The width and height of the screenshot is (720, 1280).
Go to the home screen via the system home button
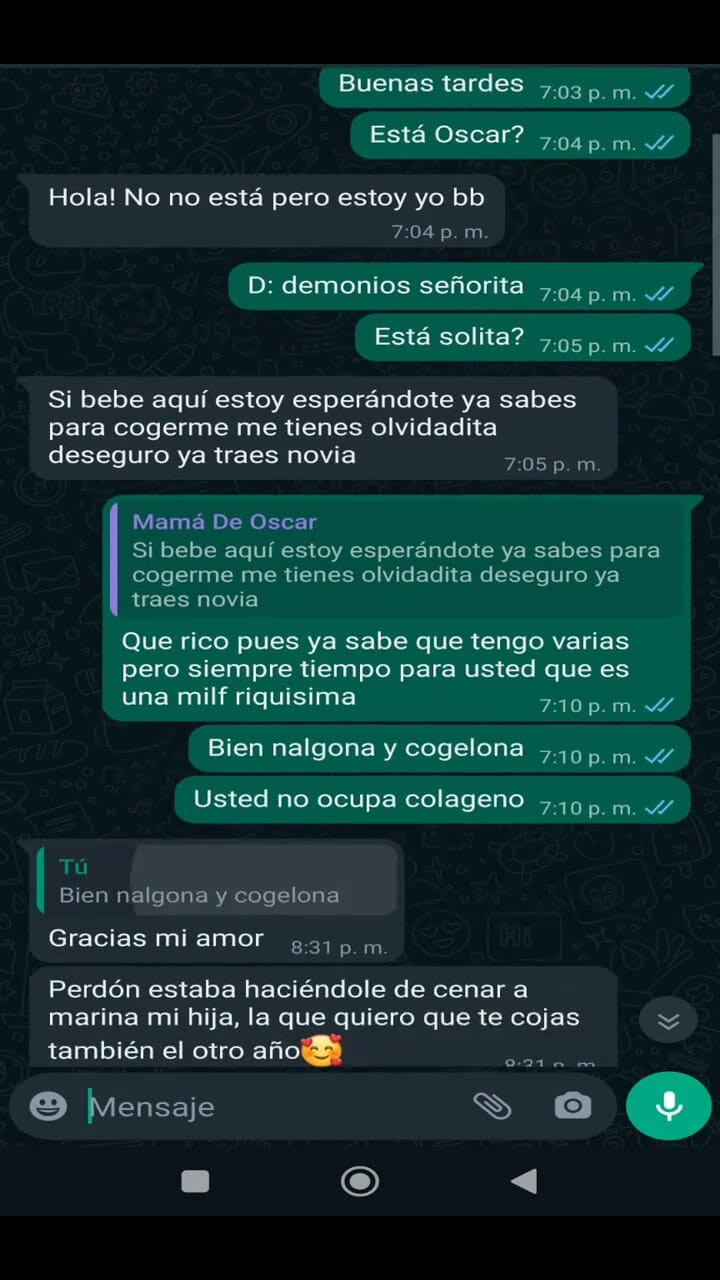tap(360, 1182)
